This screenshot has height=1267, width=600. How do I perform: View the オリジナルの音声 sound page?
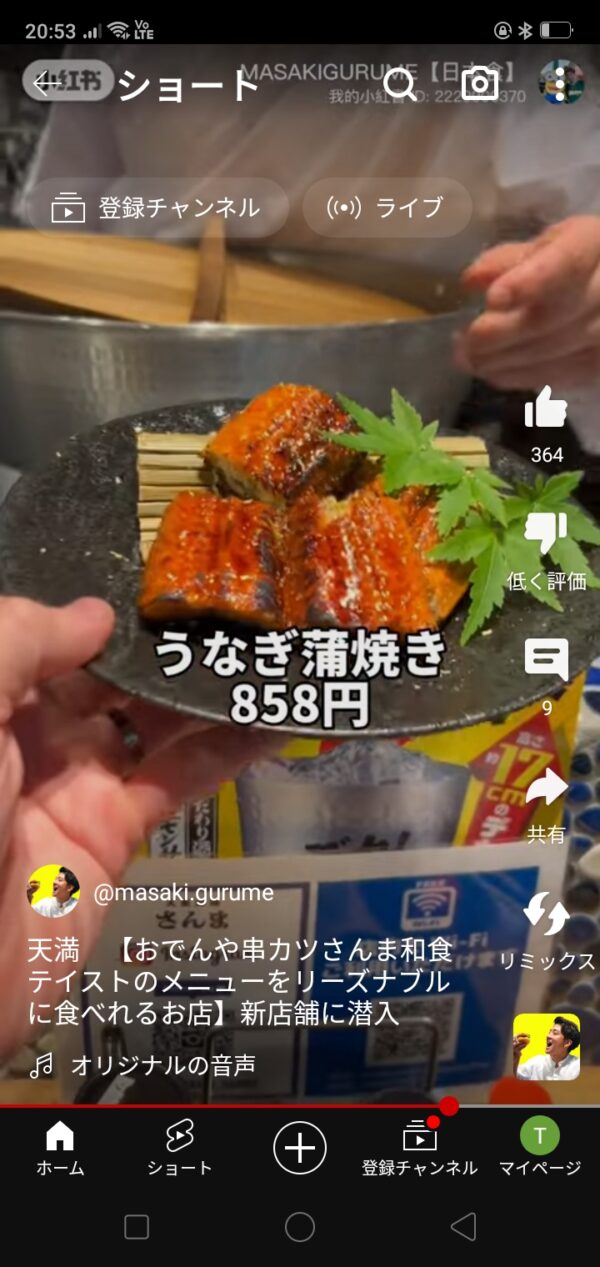pyautogui.click(x=162, y=1065)
